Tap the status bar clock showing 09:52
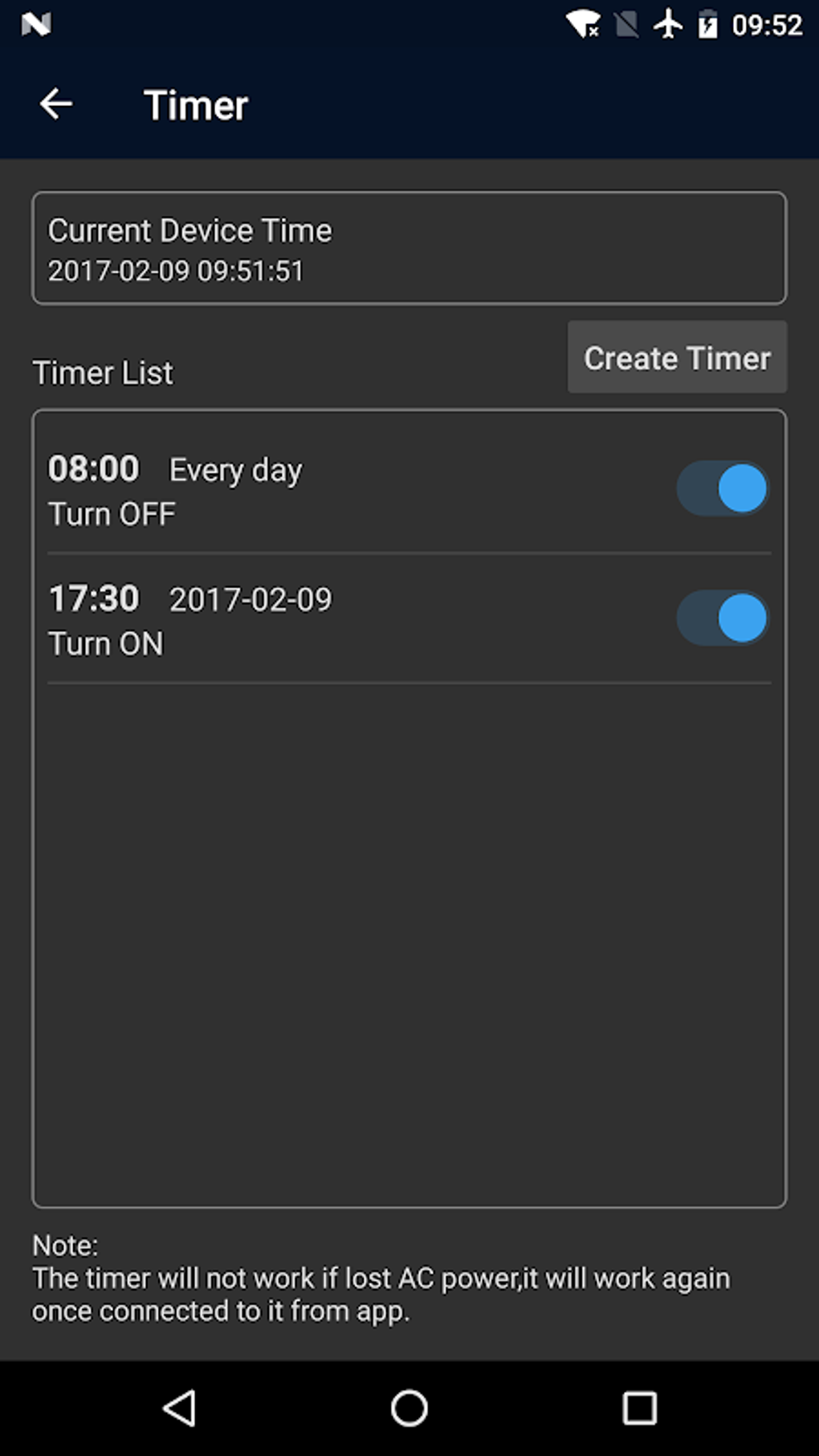The height and width of the screenshot is (1456, 819). (x=764, y=24)
